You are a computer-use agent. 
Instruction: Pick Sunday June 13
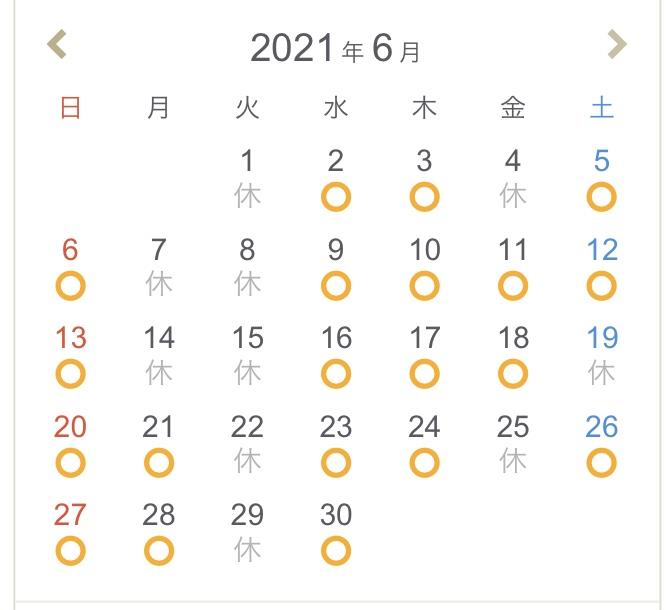point(70,357)
